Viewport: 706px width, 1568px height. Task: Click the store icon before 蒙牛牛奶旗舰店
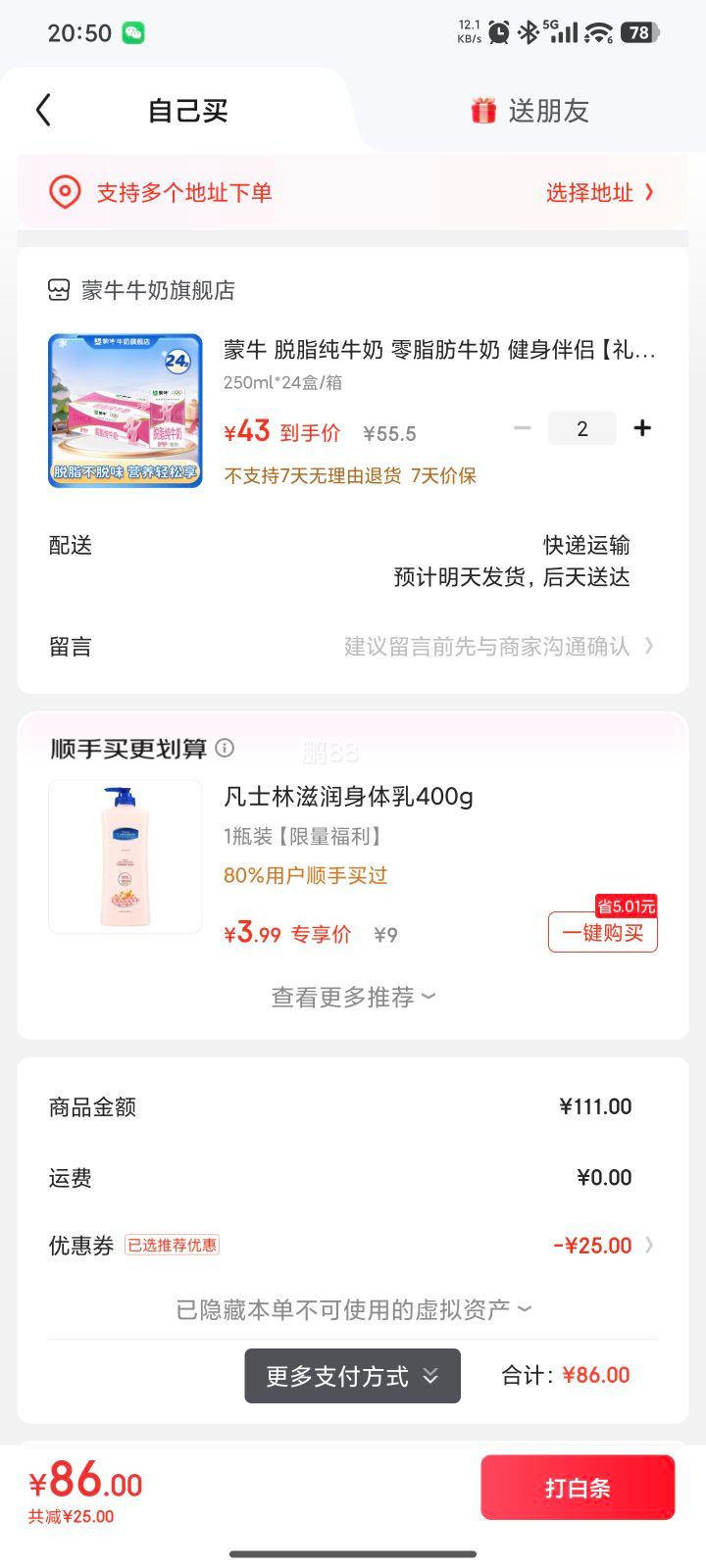coord(59,290)
